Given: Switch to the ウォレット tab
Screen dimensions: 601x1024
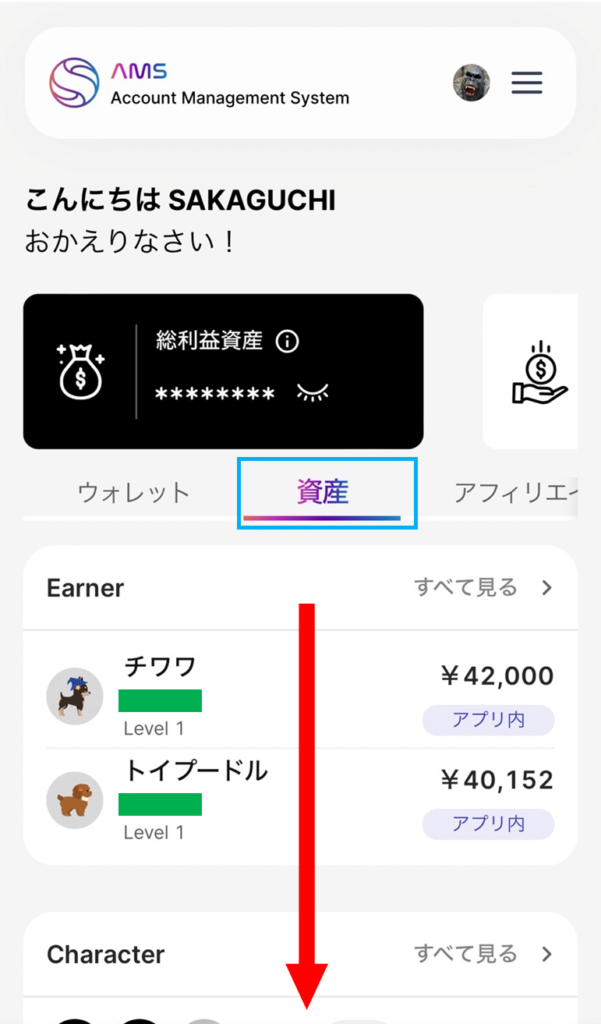Looking at the screenshot, I should (133, 492).
